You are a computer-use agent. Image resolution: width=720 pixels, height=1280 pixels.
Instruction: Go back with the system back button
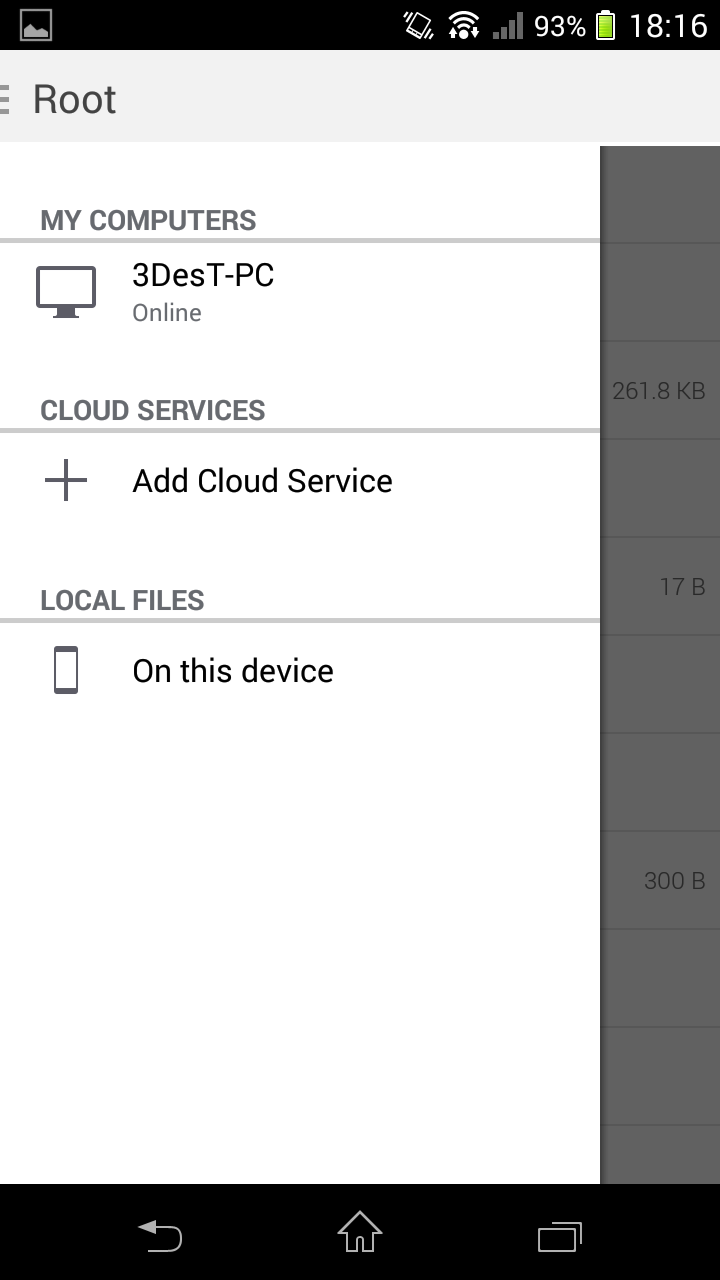tap(160, 1234)
